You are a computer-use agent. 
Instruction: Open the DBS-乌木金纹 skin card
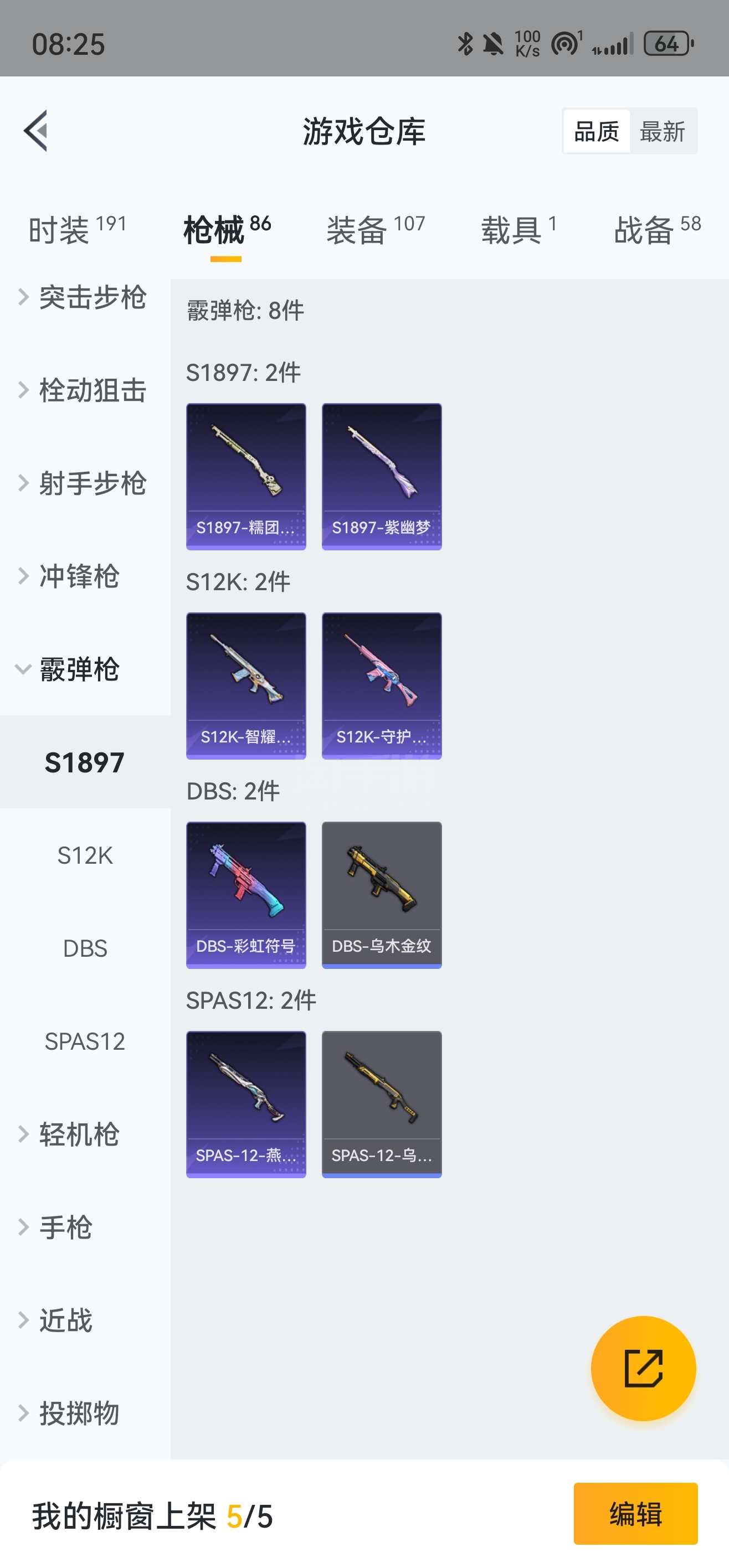click(x=381, y=894)
